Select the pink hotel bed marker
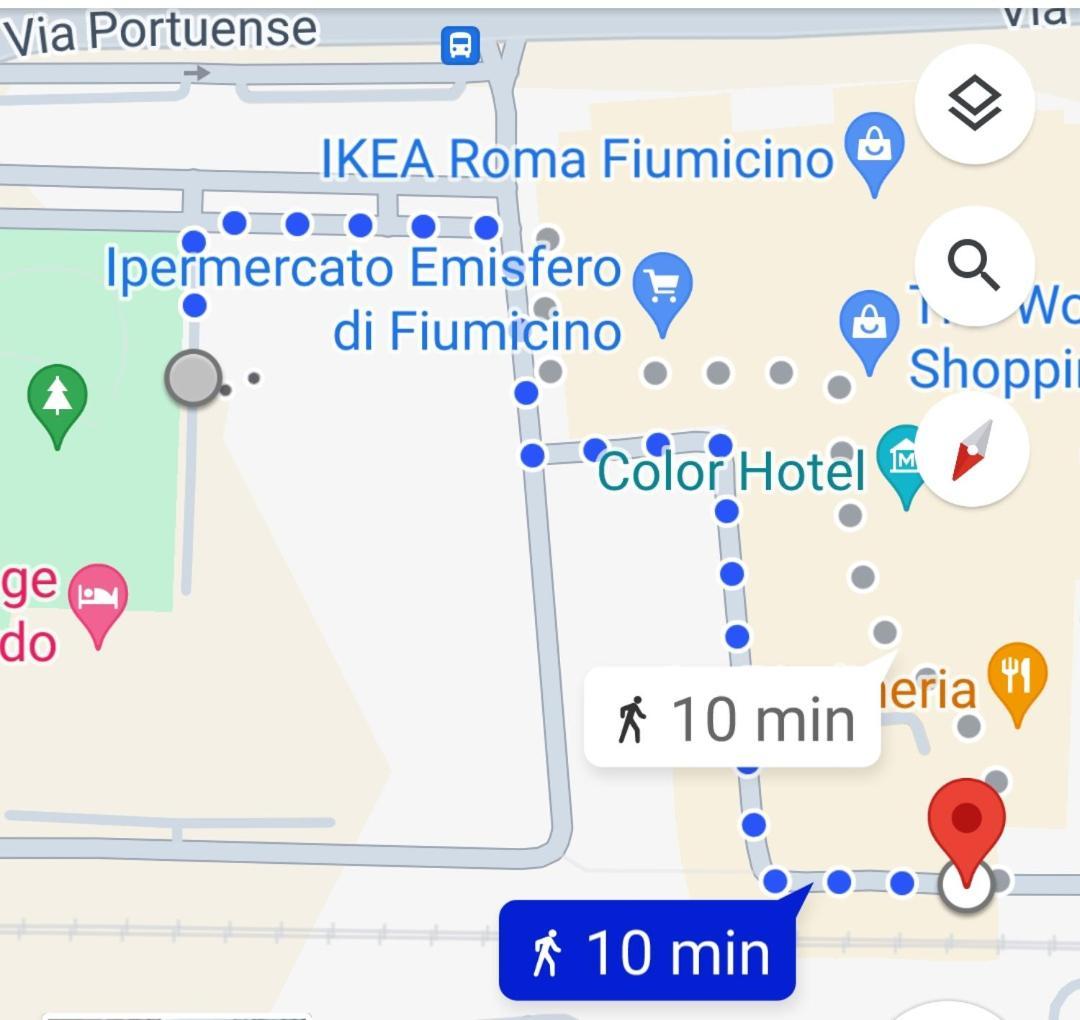The height and width of the screenshot is (1020, 1080). [98, 599]
